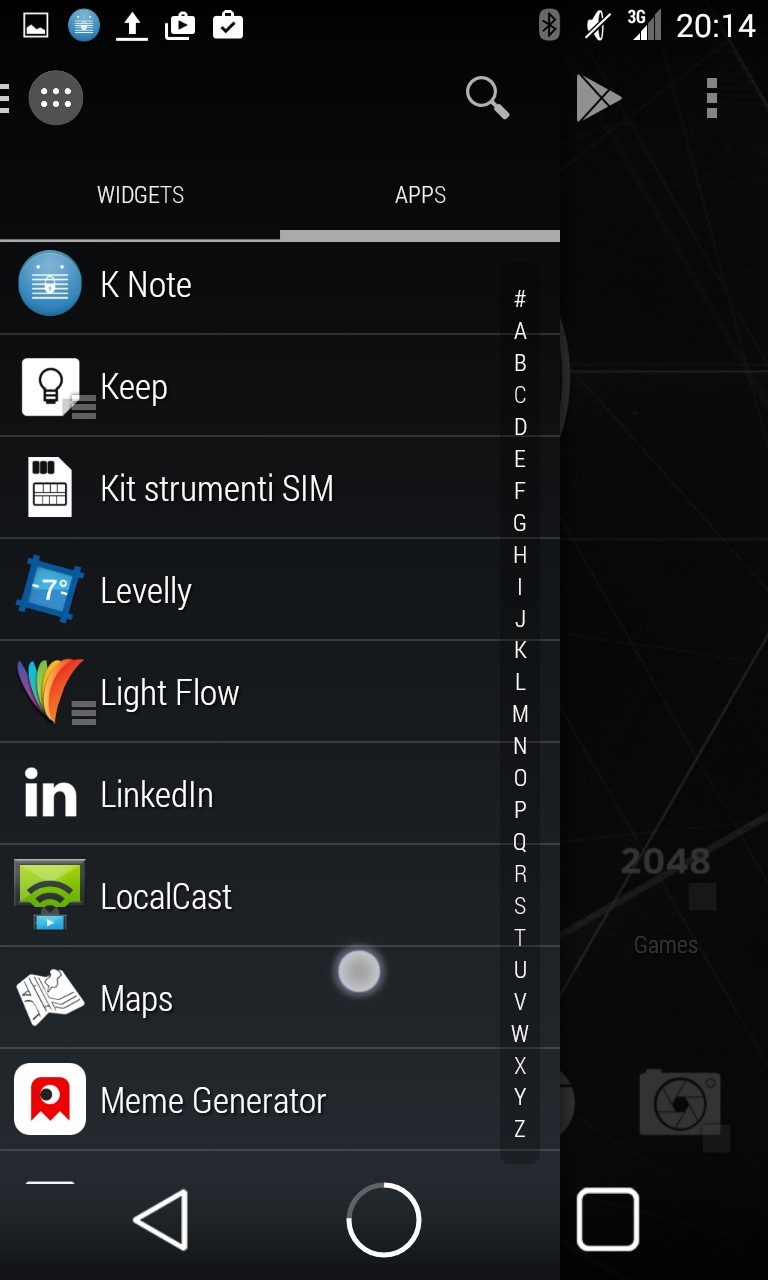Open the Keep app
Viewport: 768px width, 1280px height.
134,387
